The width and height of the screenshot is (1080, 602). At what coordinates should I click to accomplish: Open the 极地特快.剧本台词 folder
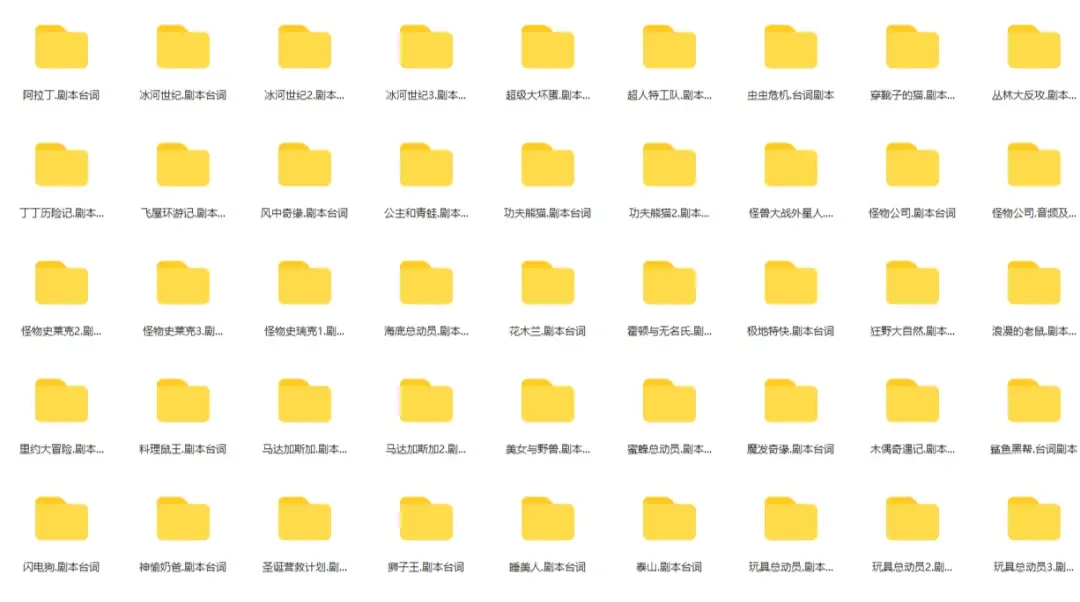click(x=791, y=284)
